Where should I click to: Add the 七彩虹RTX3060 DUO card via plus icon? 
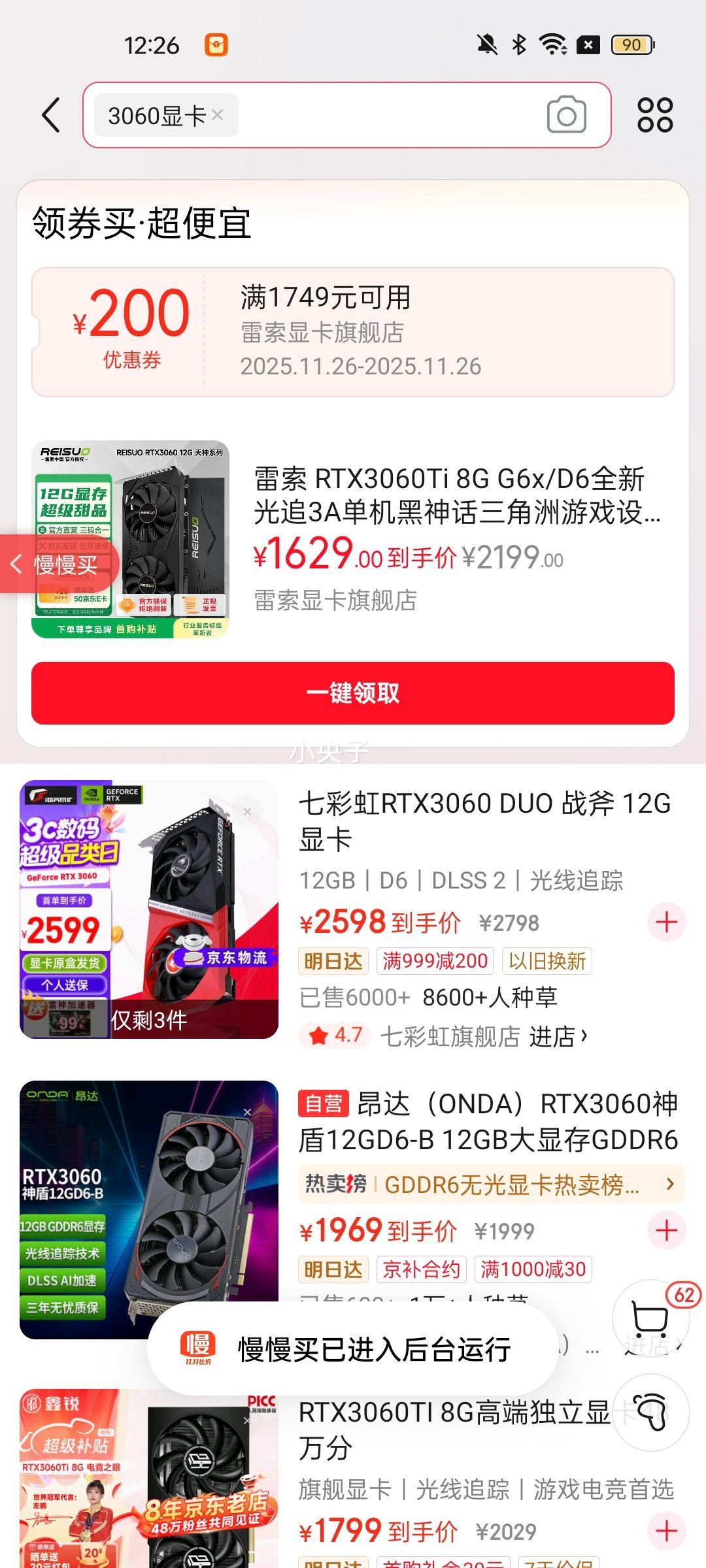click(668, 921)
